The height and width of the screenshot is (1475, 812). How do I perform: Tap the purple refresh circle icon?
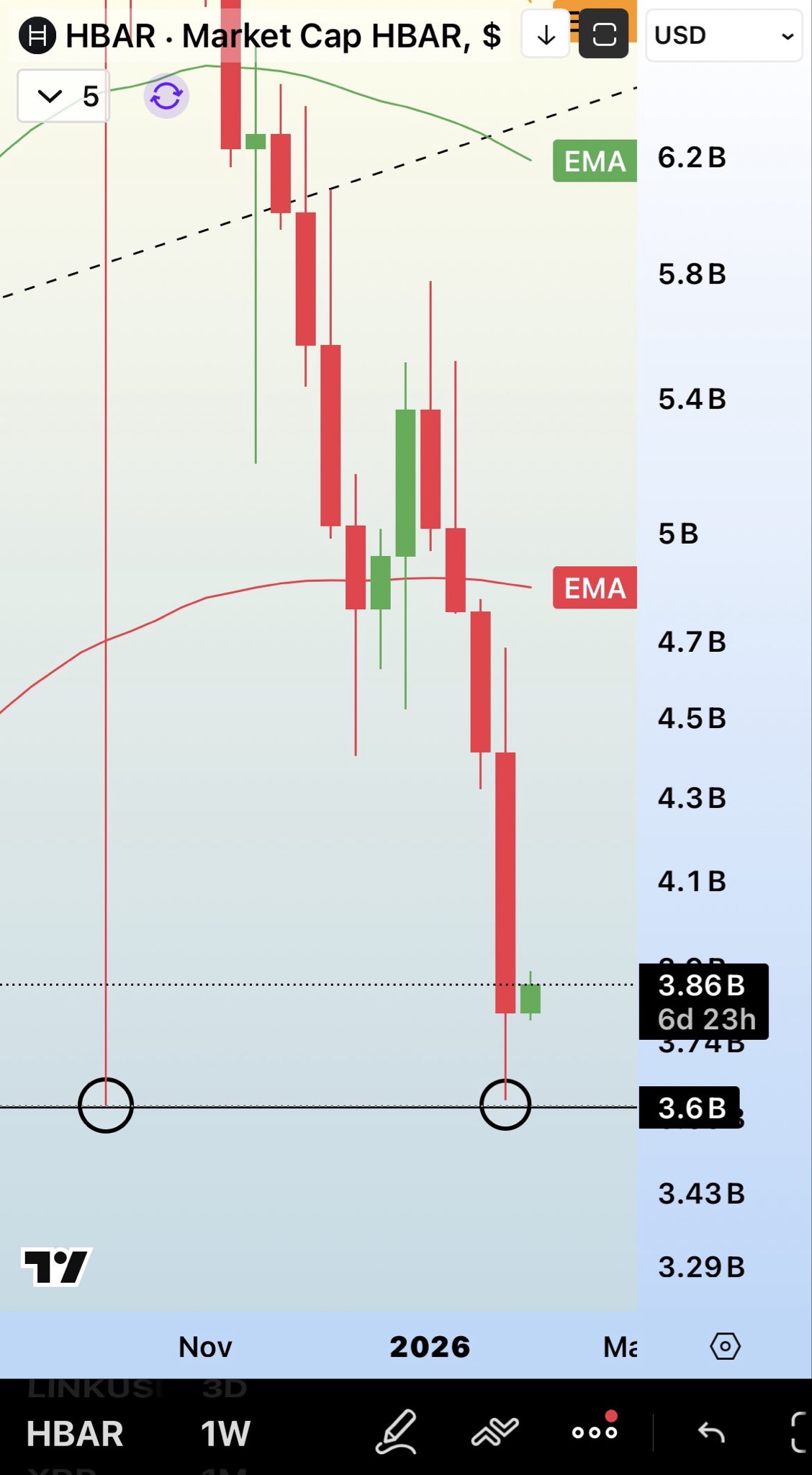click(x=166, y=96)
